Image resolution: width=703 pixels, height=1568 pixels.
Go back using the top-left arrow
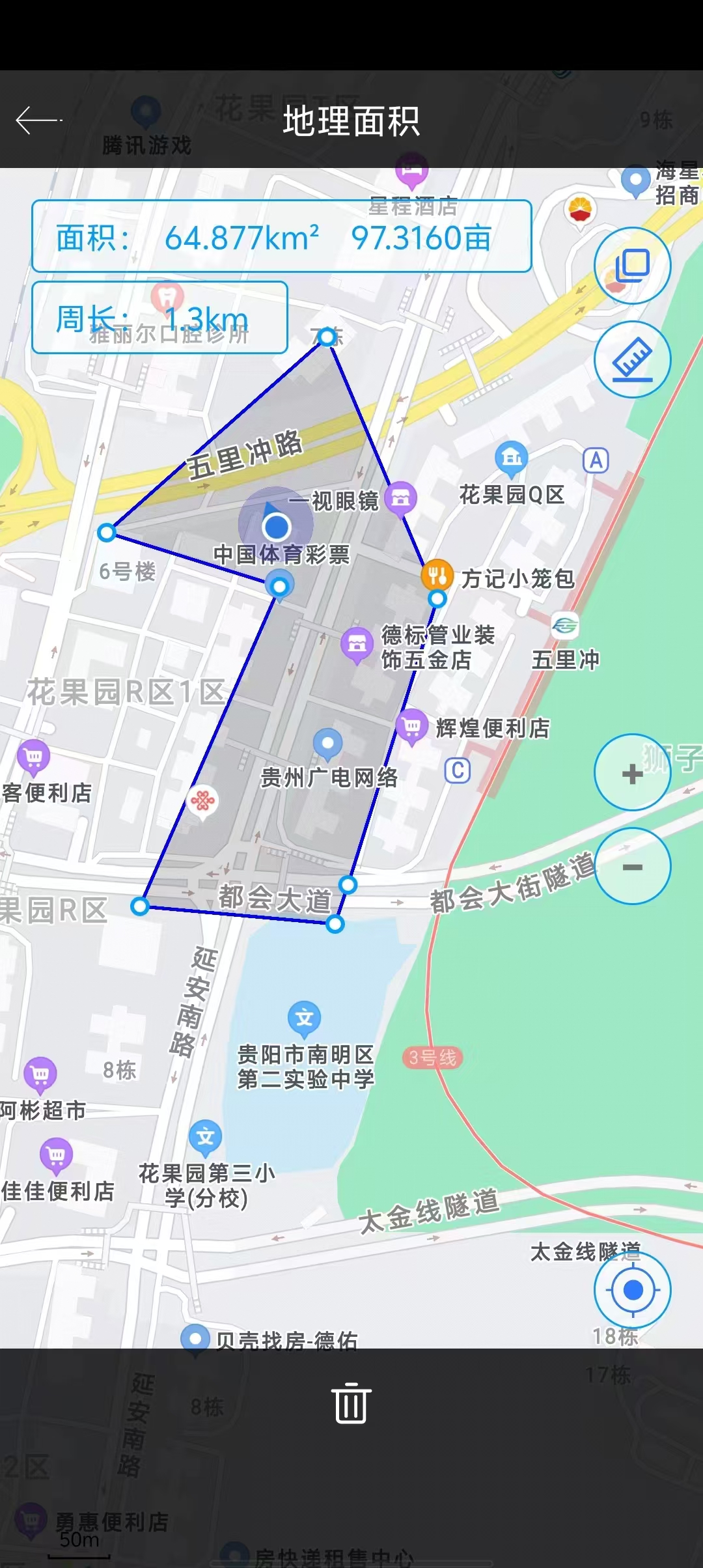(38, 120)
